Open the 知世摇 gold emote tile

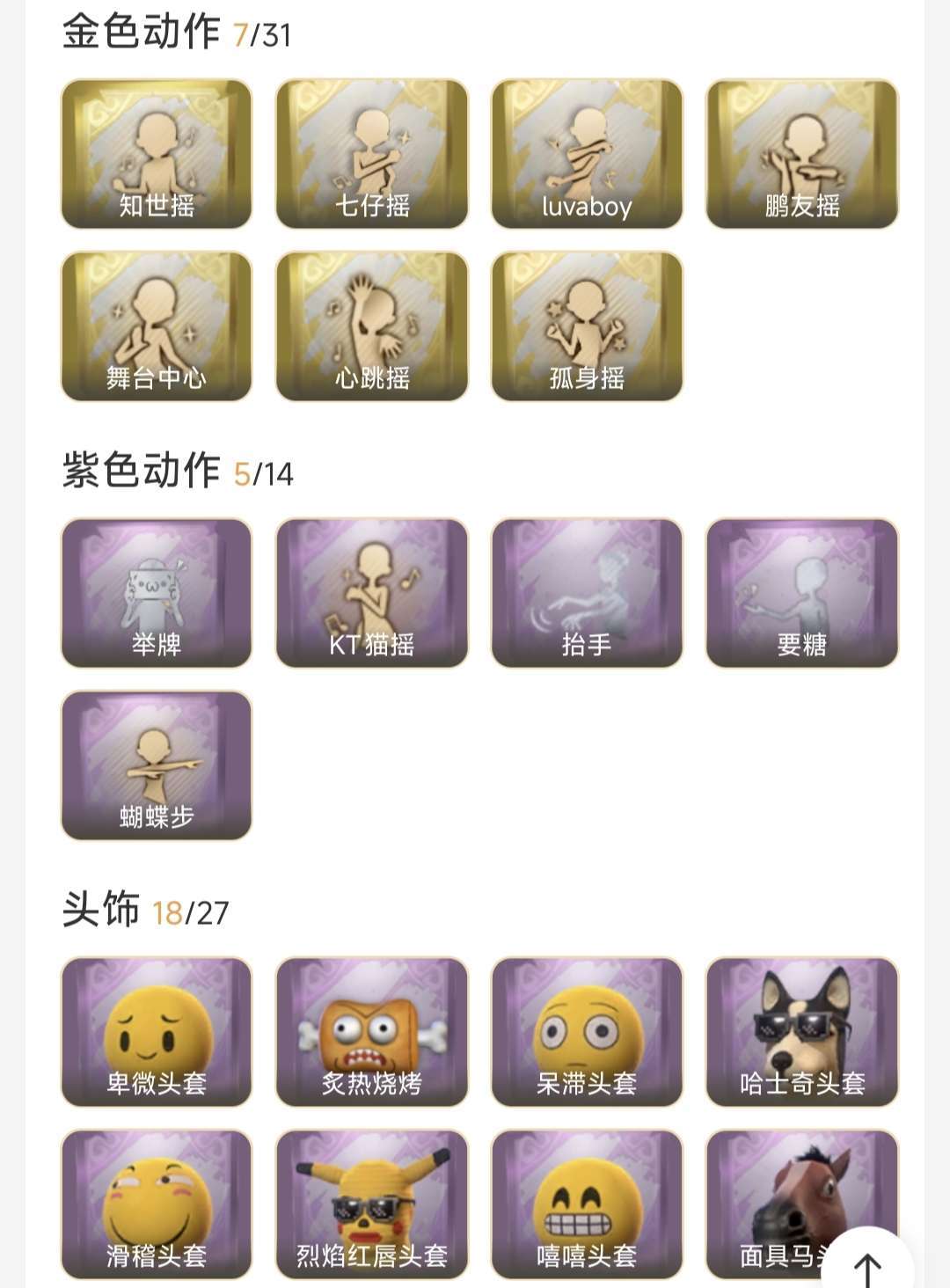[157, 154]
